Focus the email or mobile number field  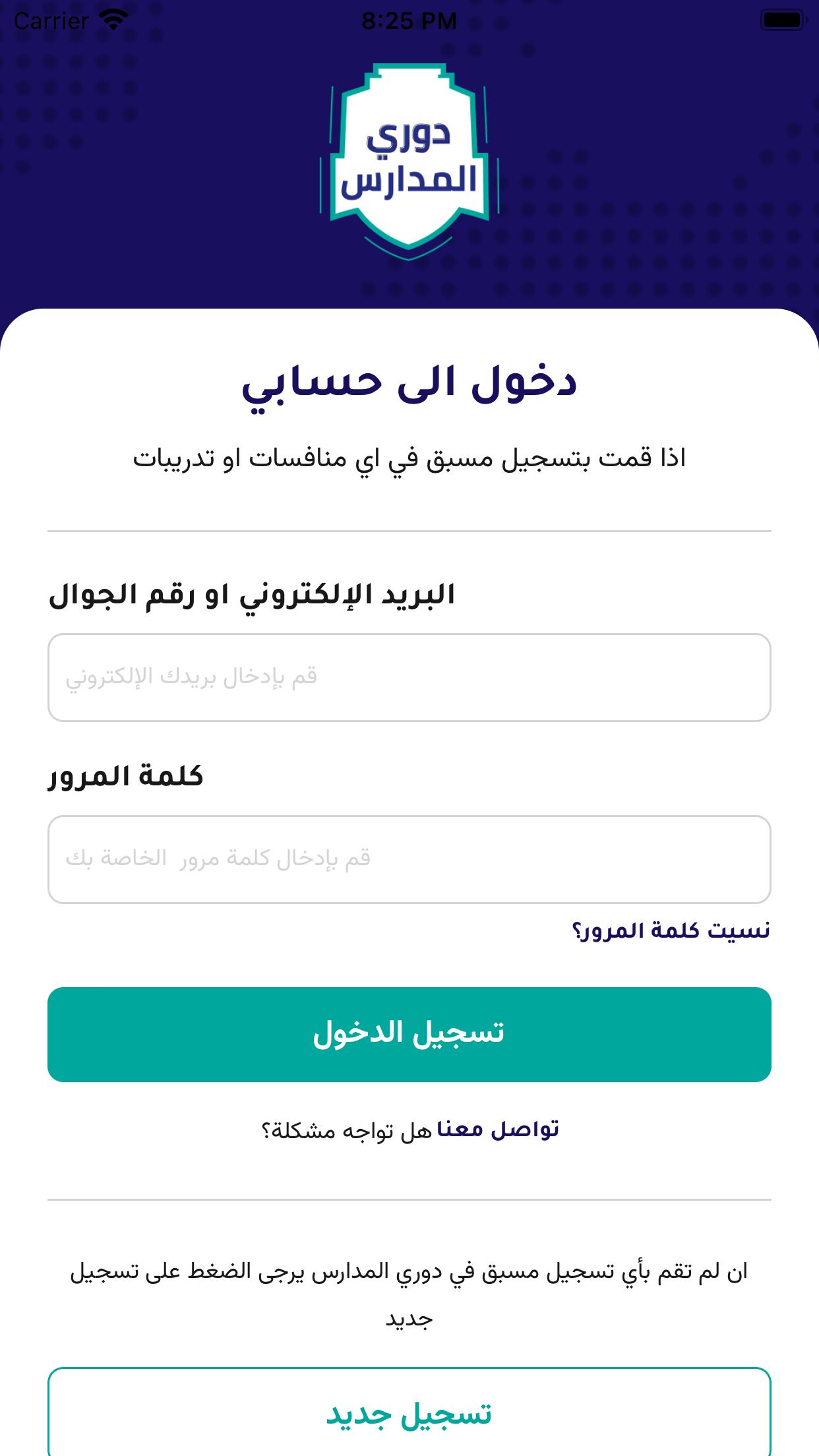(x=409, y=677)
